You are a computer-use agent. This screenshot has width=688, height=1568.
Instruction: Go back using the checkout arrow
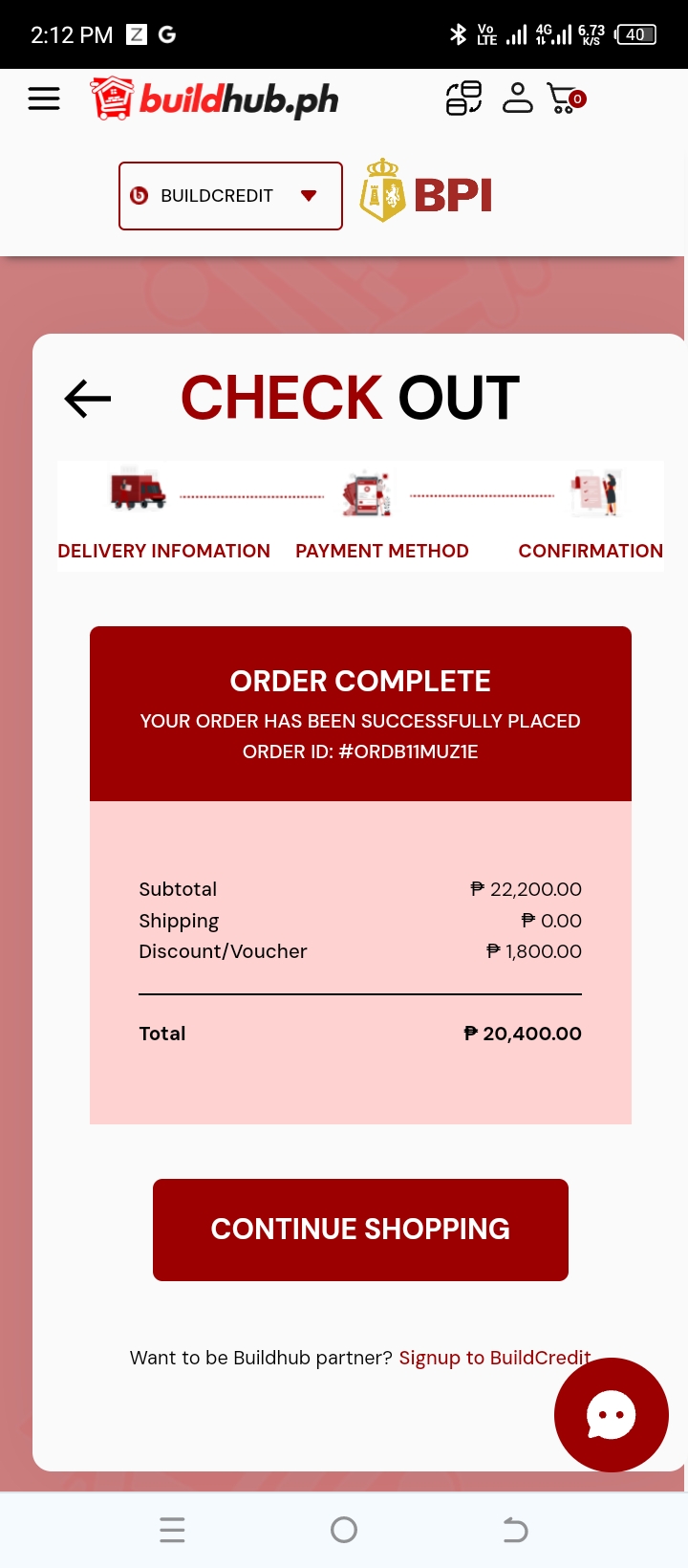[88, 399]
